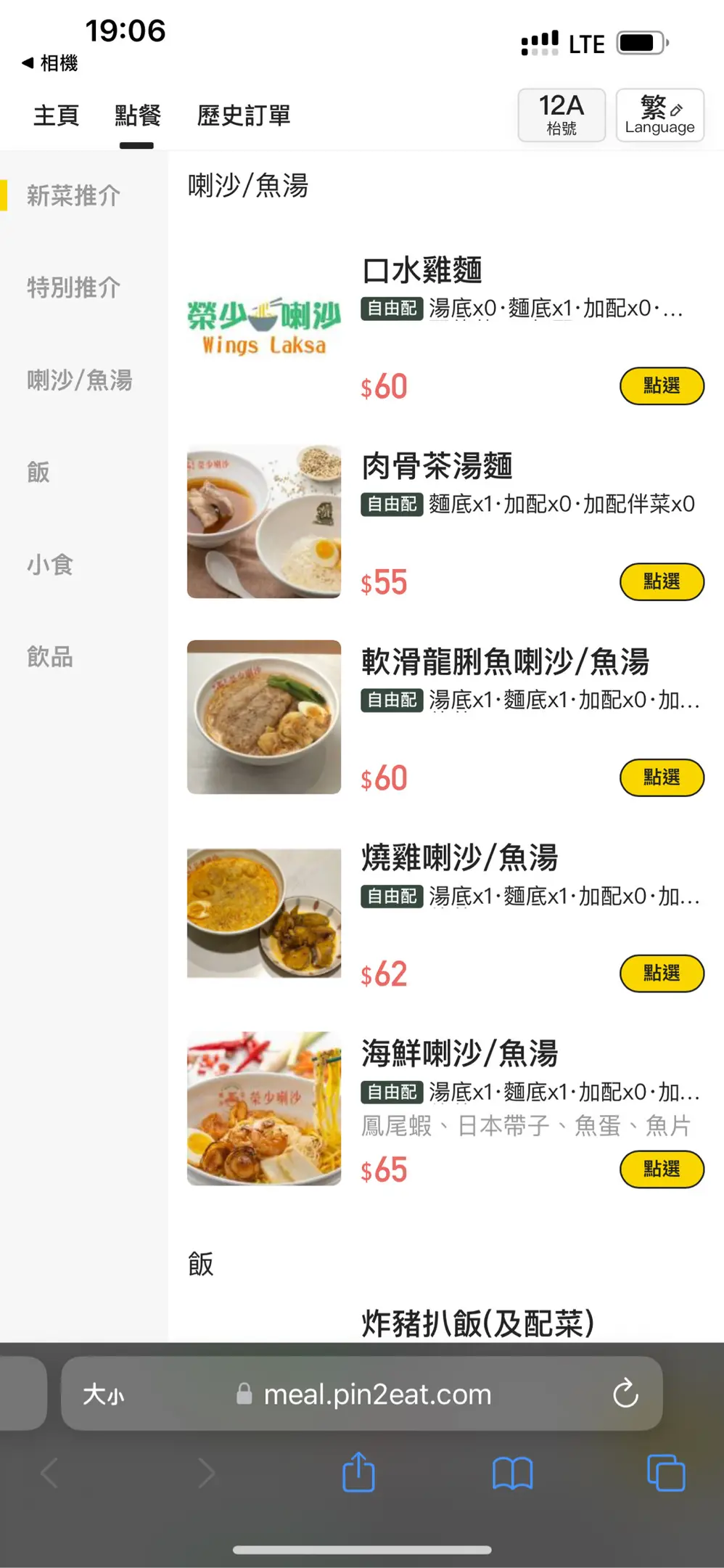Image resolution: width=724 pixels, height=1568 pixels.
Task: View the 海鮮喇沙/魚湯 dish photo
Action: [x=264, y=1108]
